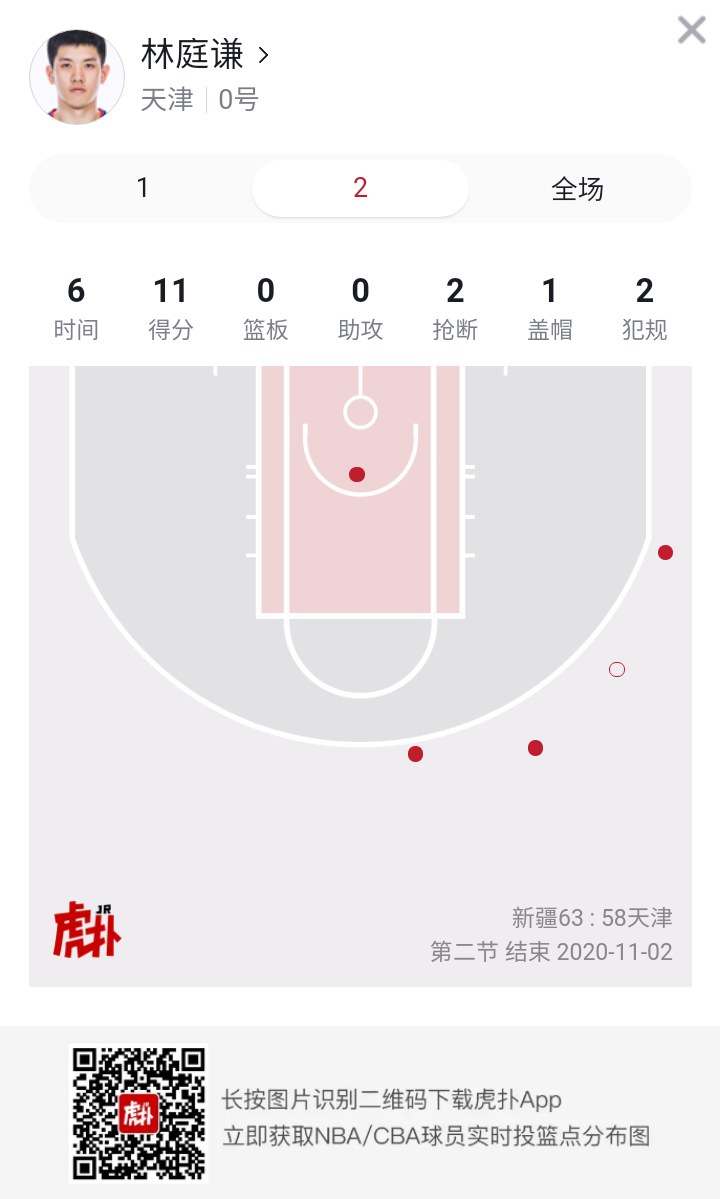Switch to the 全场 full-game tab
Image resolution: width=720 pixels, height=1199 pixels.
coord(577,188)
